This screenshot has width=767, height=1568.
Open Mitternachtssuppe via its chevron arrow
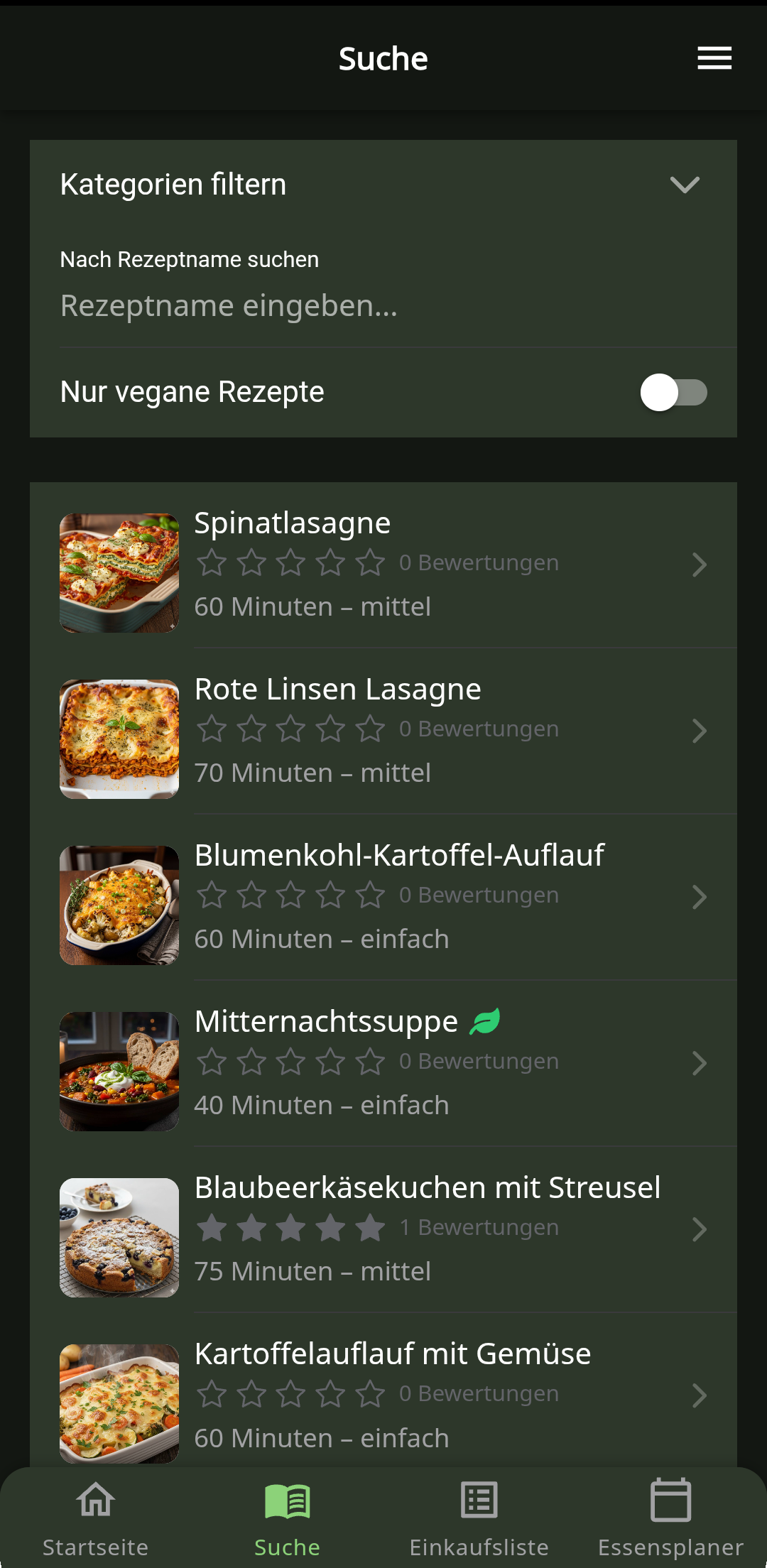click(x=700, y=1063)
